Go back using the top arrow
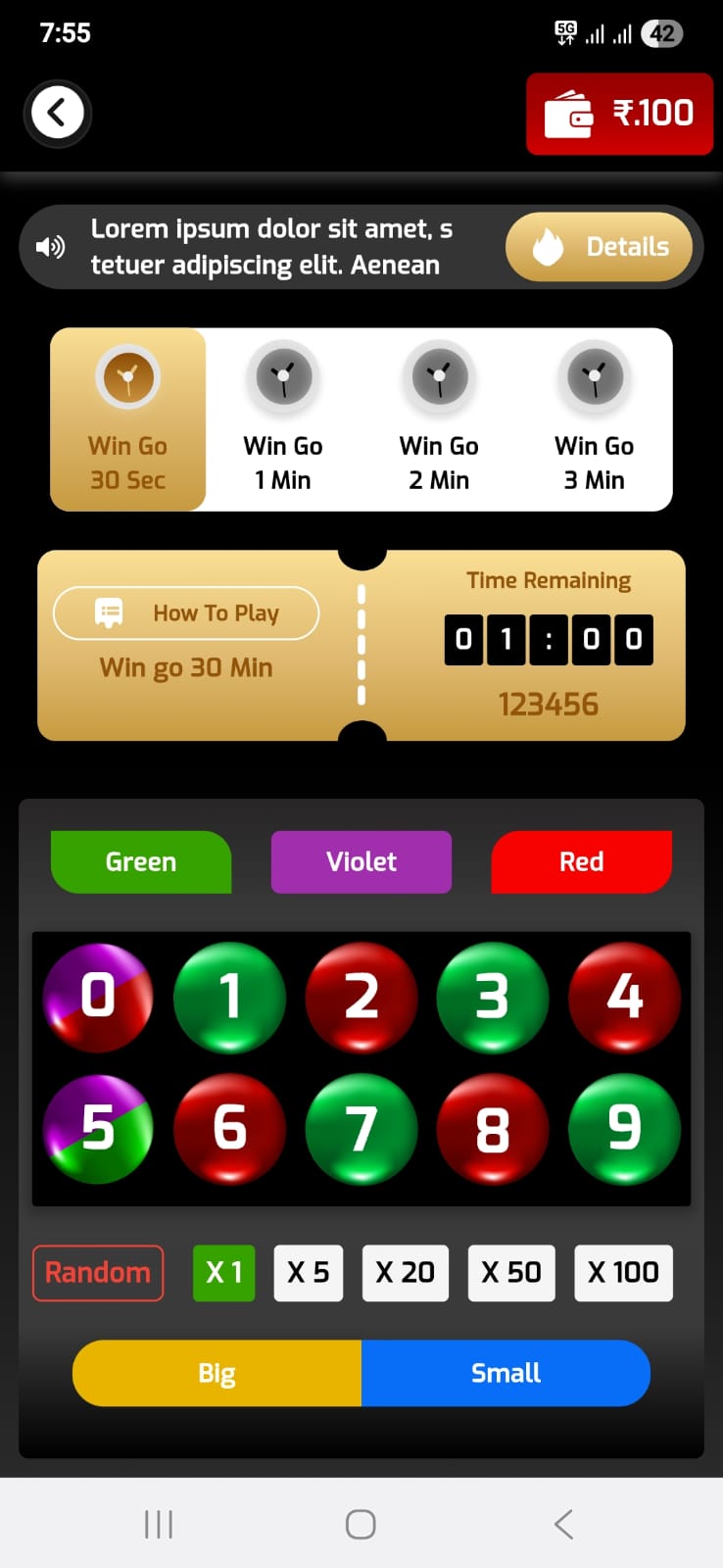 point(58,113)
